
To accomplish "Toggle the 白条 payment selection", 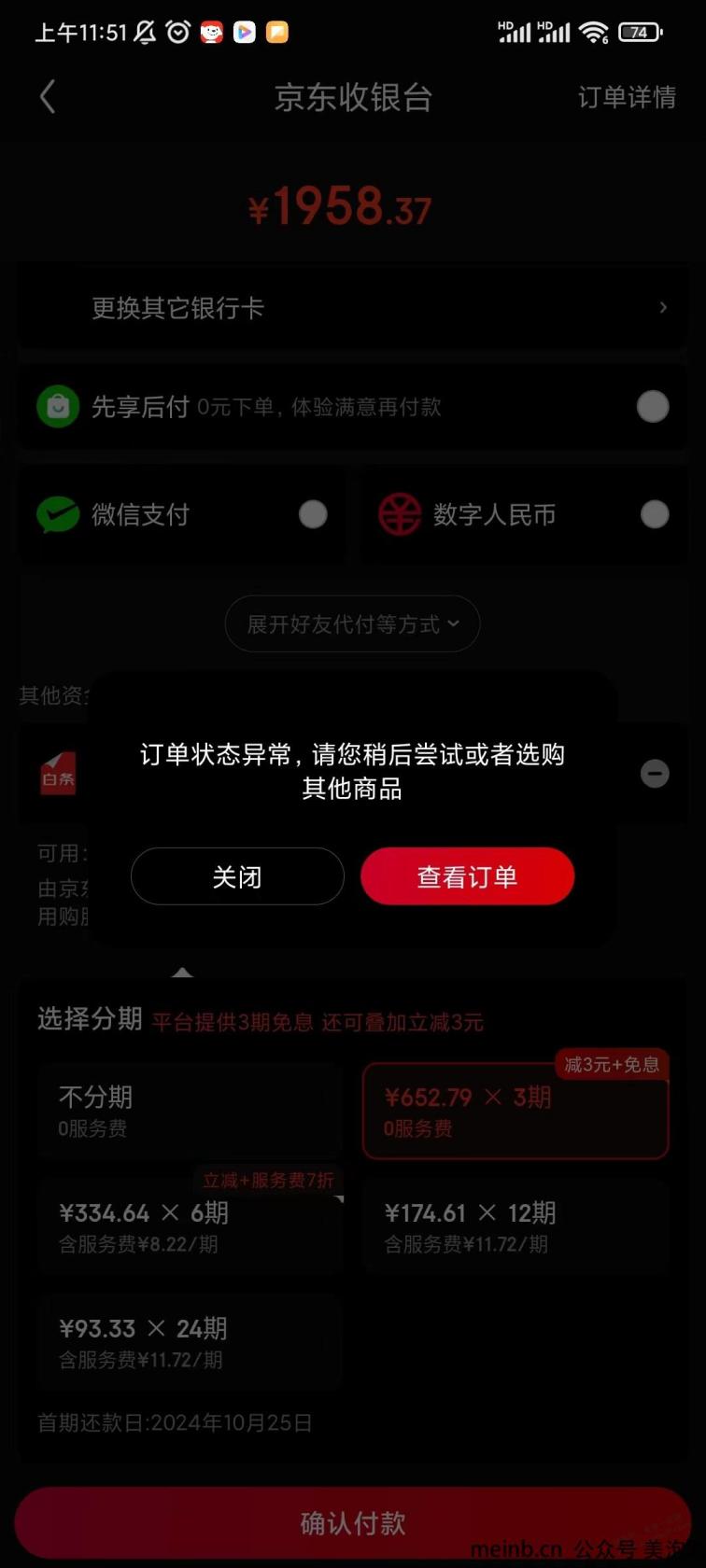I will (x=654, y=774).
